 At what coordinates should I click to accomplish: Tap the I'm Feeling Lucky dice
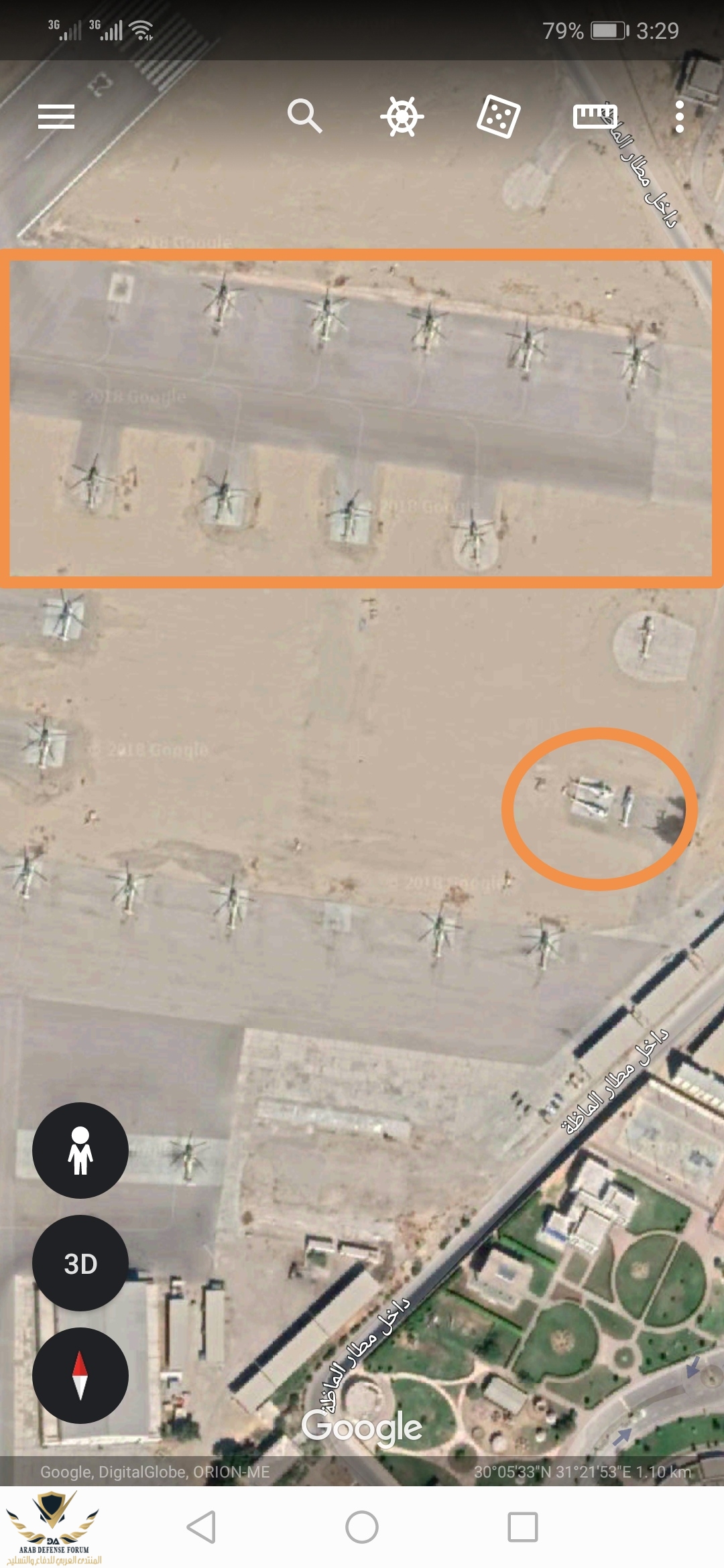coord(498,117)
